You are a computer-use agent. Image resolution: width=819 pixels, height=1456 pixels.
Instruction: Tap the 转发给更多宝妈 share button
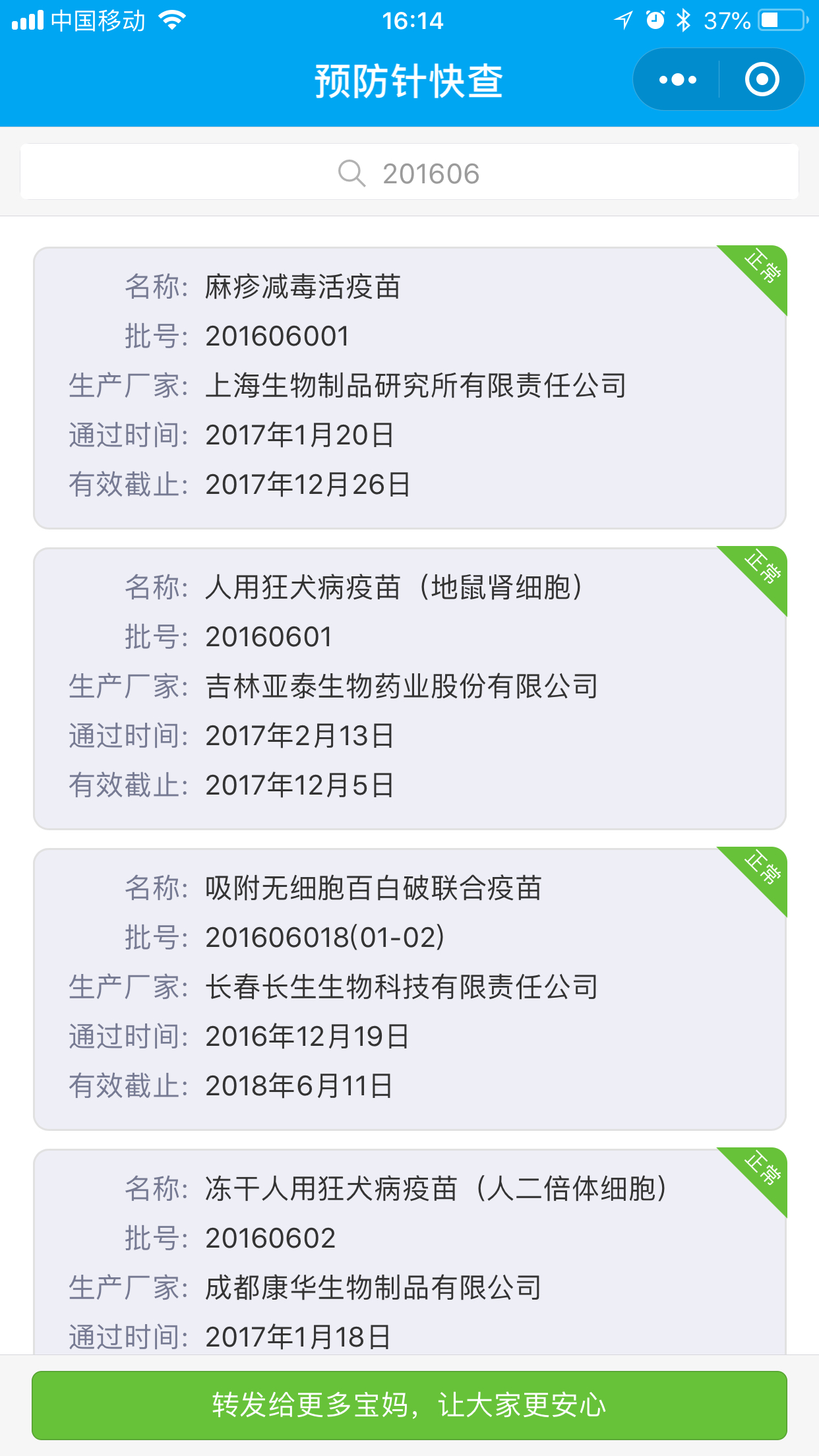point(409,1405)
